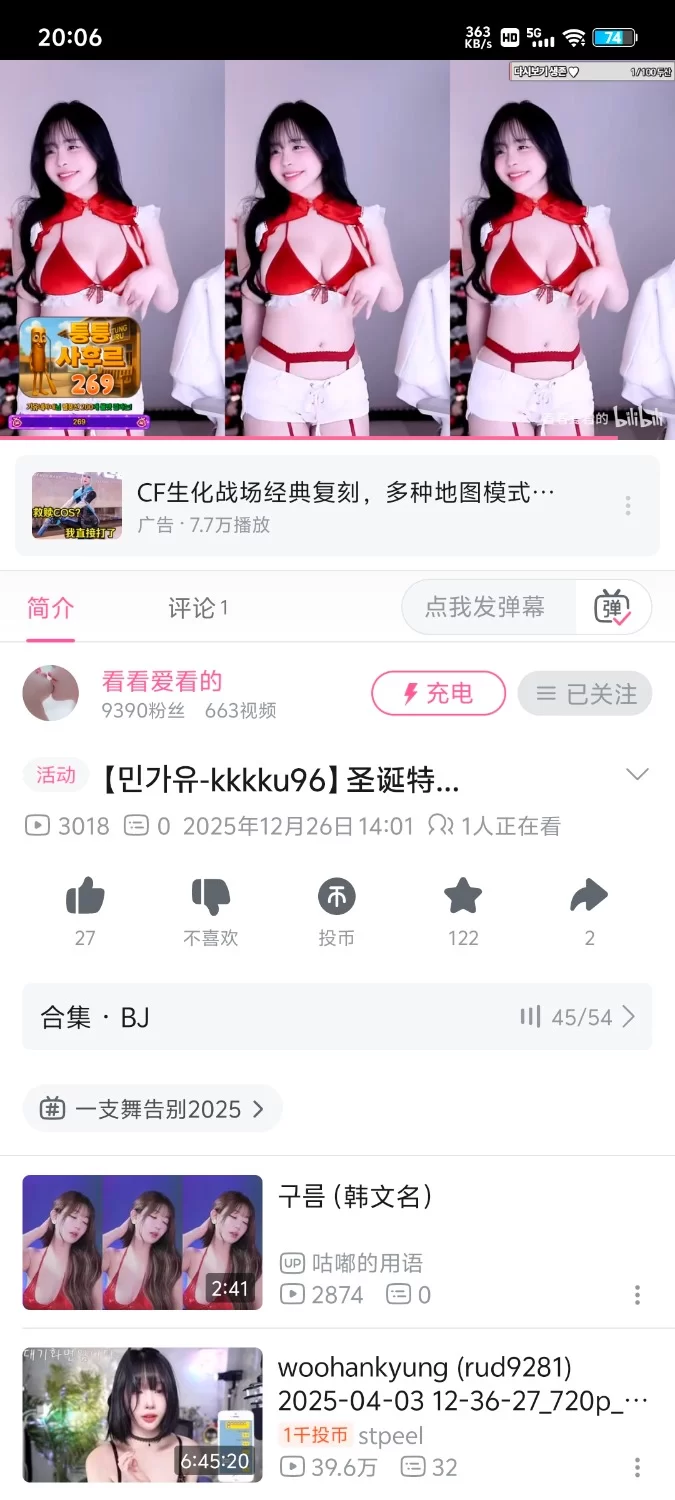Give a coin with 投币

(x=337, y=898)
